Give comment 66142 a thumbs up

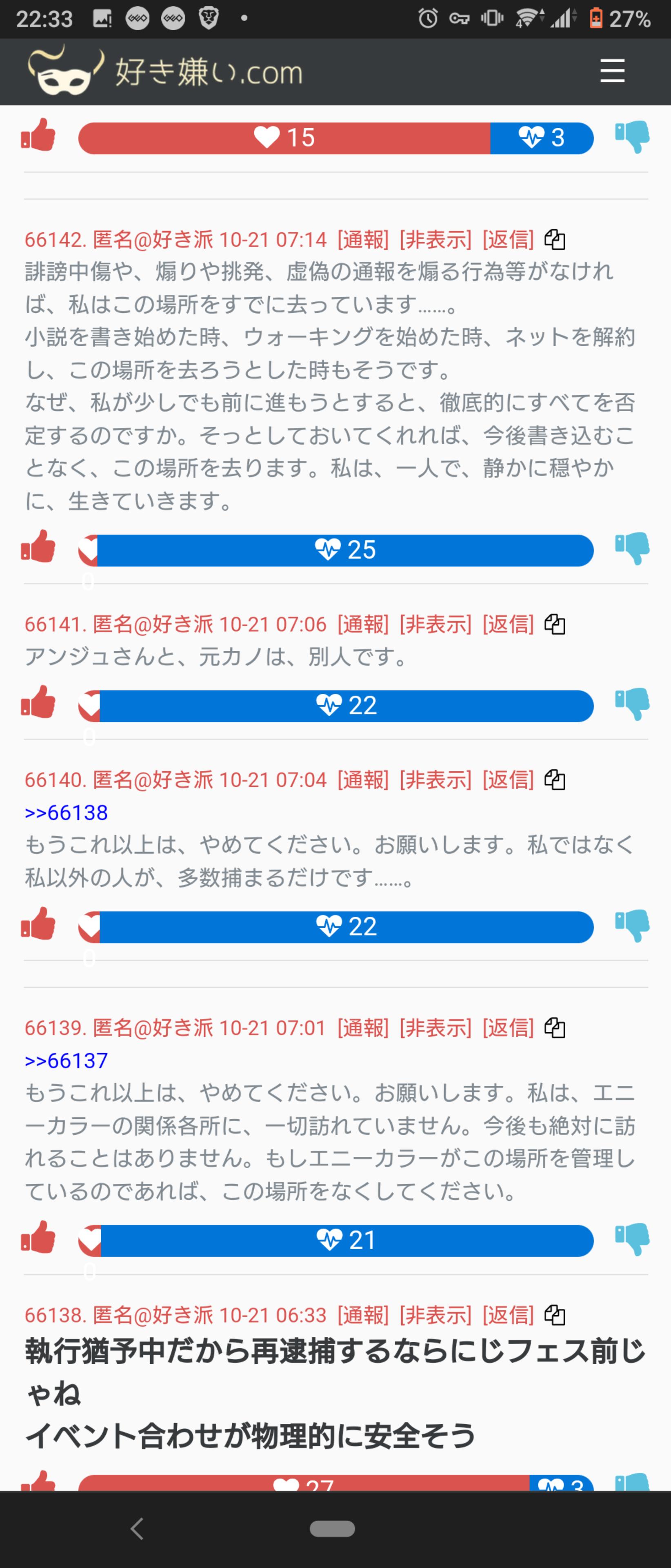pos(38,546)
